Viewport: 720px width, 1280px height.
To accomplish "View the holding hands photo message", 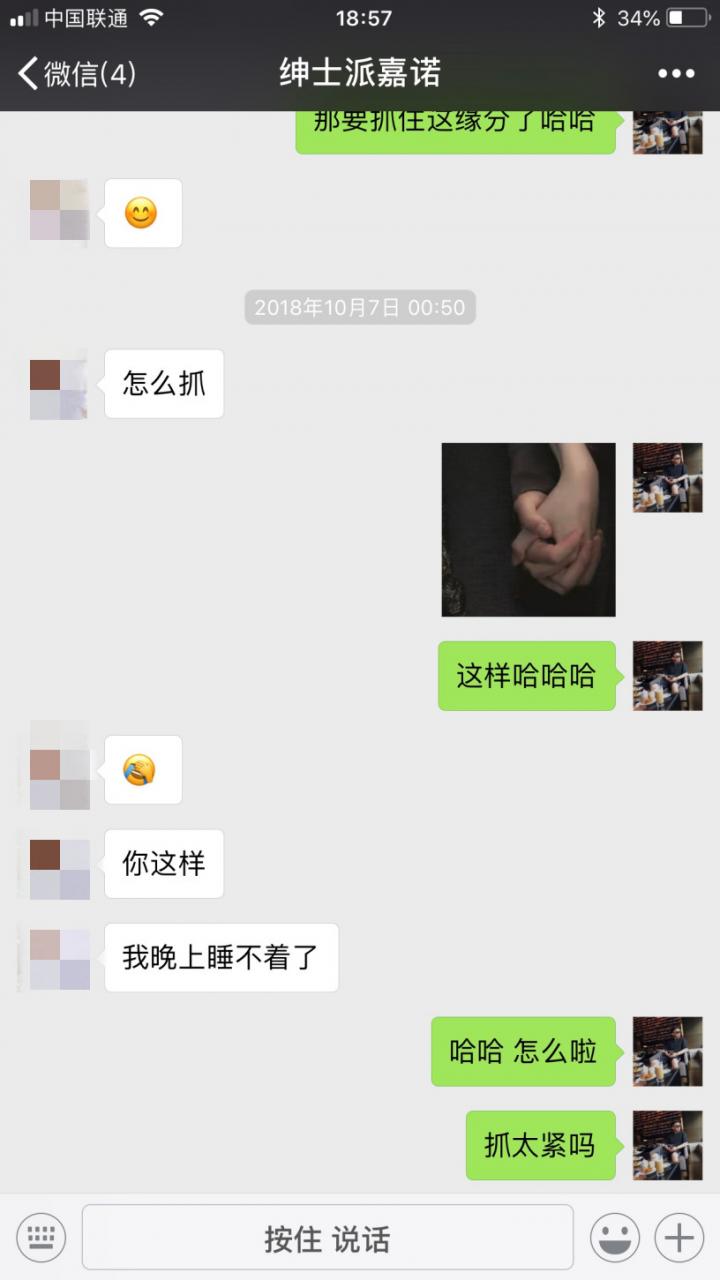I will 528,529.
